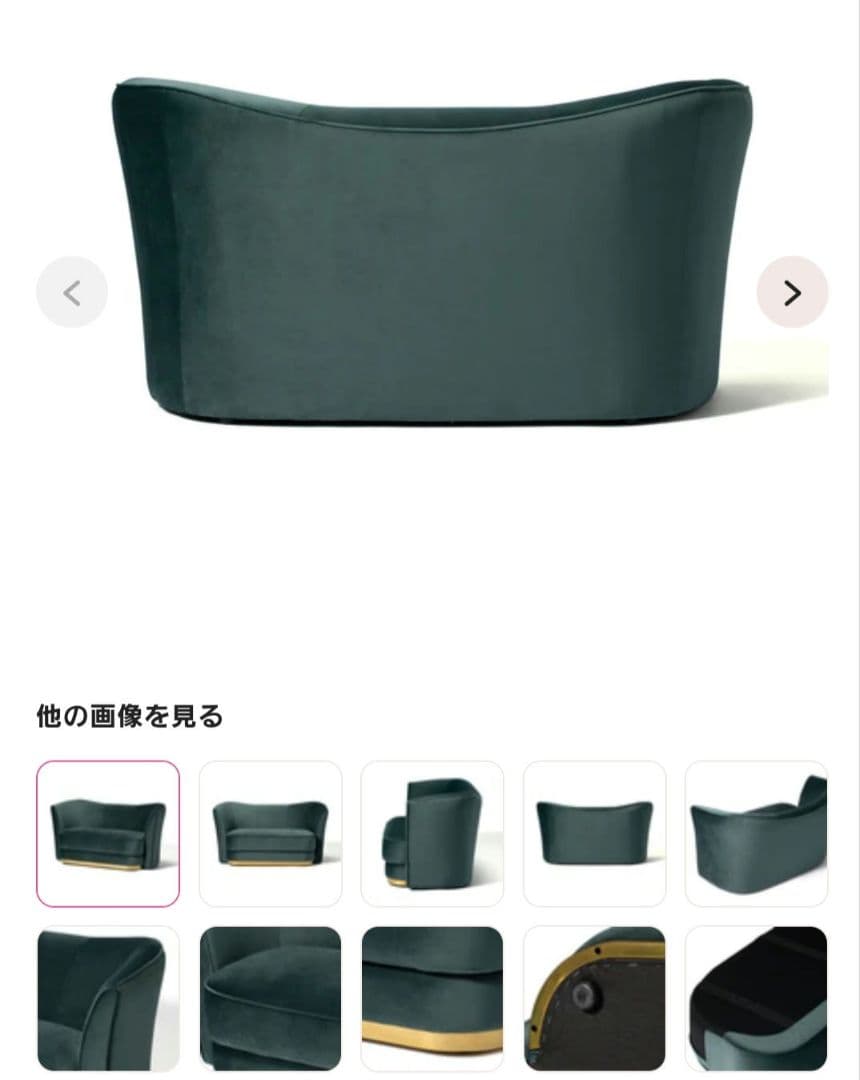Go to the previous sofa image

tap(72, 292)
